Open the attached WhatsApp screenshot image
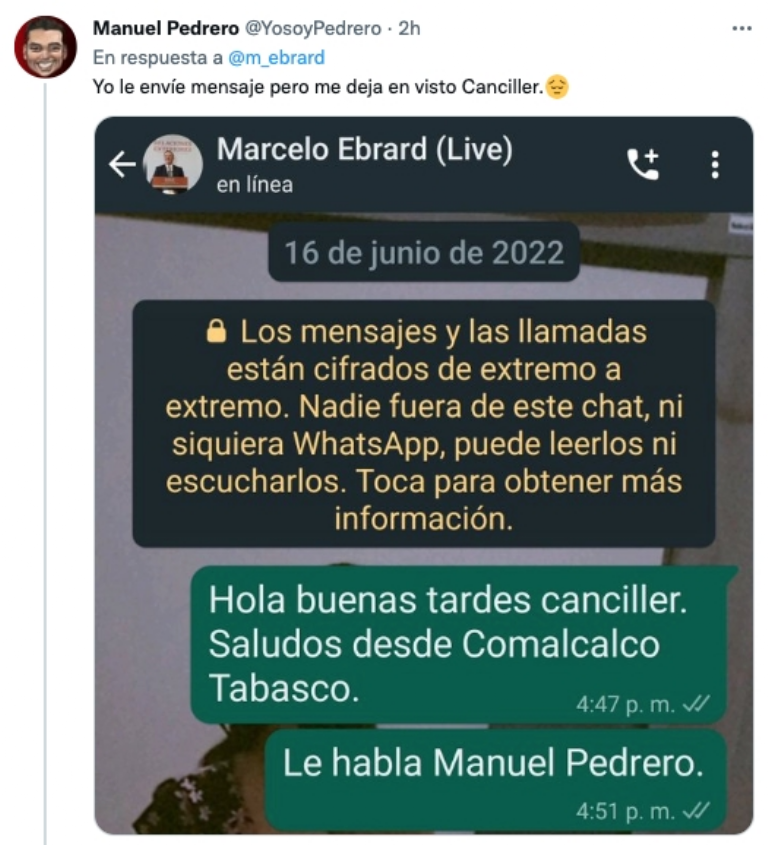The width and height of the screenshot is (768, 845). [x=423, y=475]
